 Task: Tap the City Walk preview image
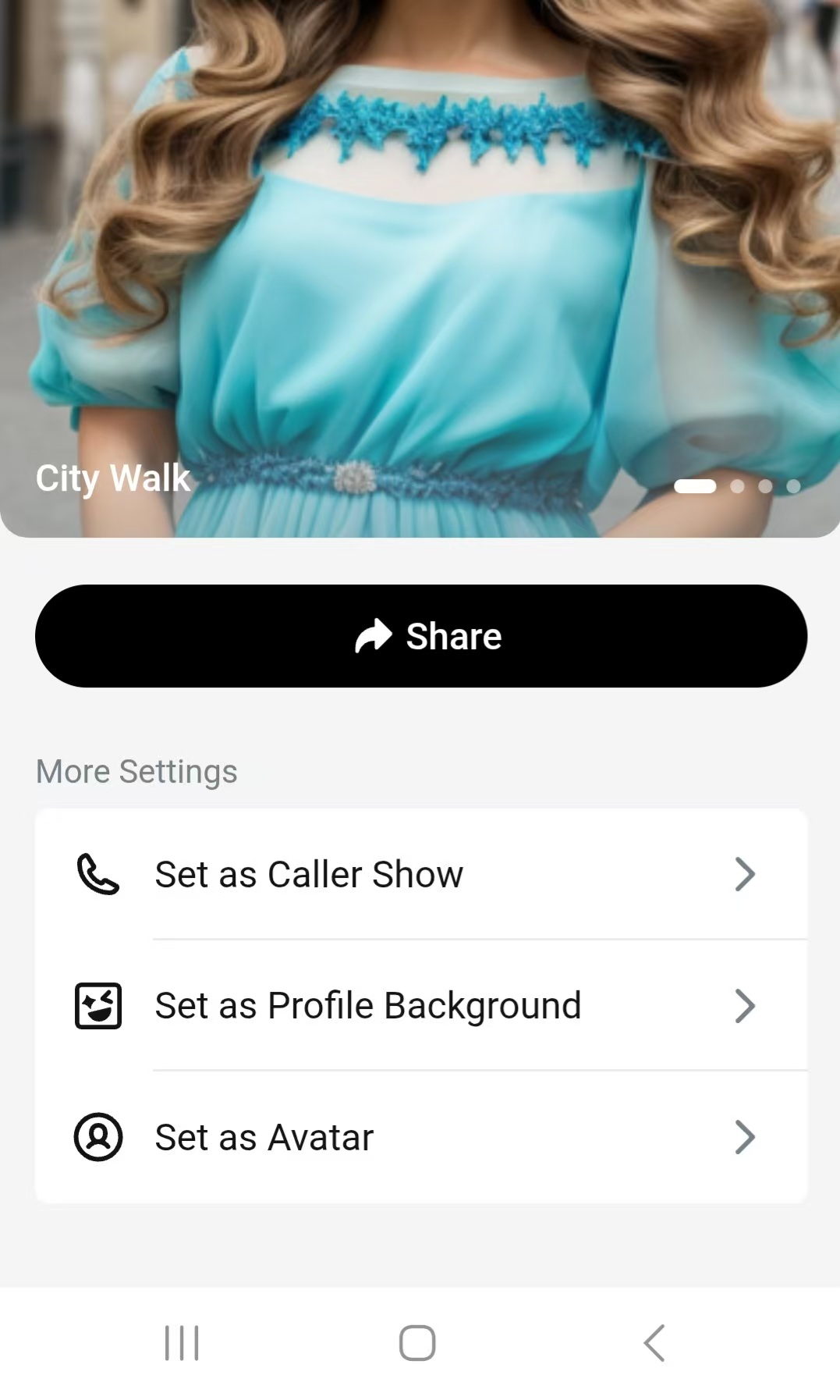[x=421, y=265]
